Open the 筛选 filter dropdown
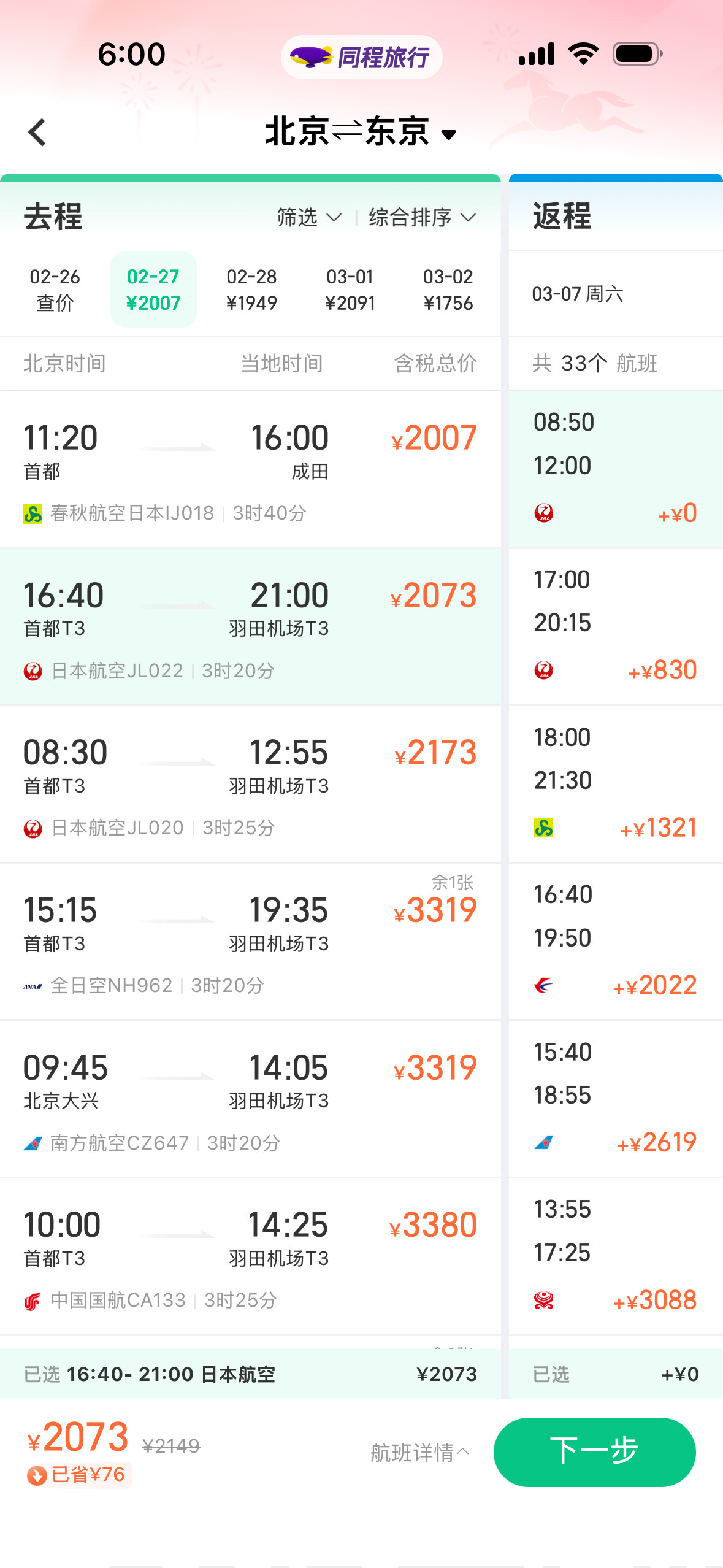The image size is (723, 1568). tap(308, 217)
